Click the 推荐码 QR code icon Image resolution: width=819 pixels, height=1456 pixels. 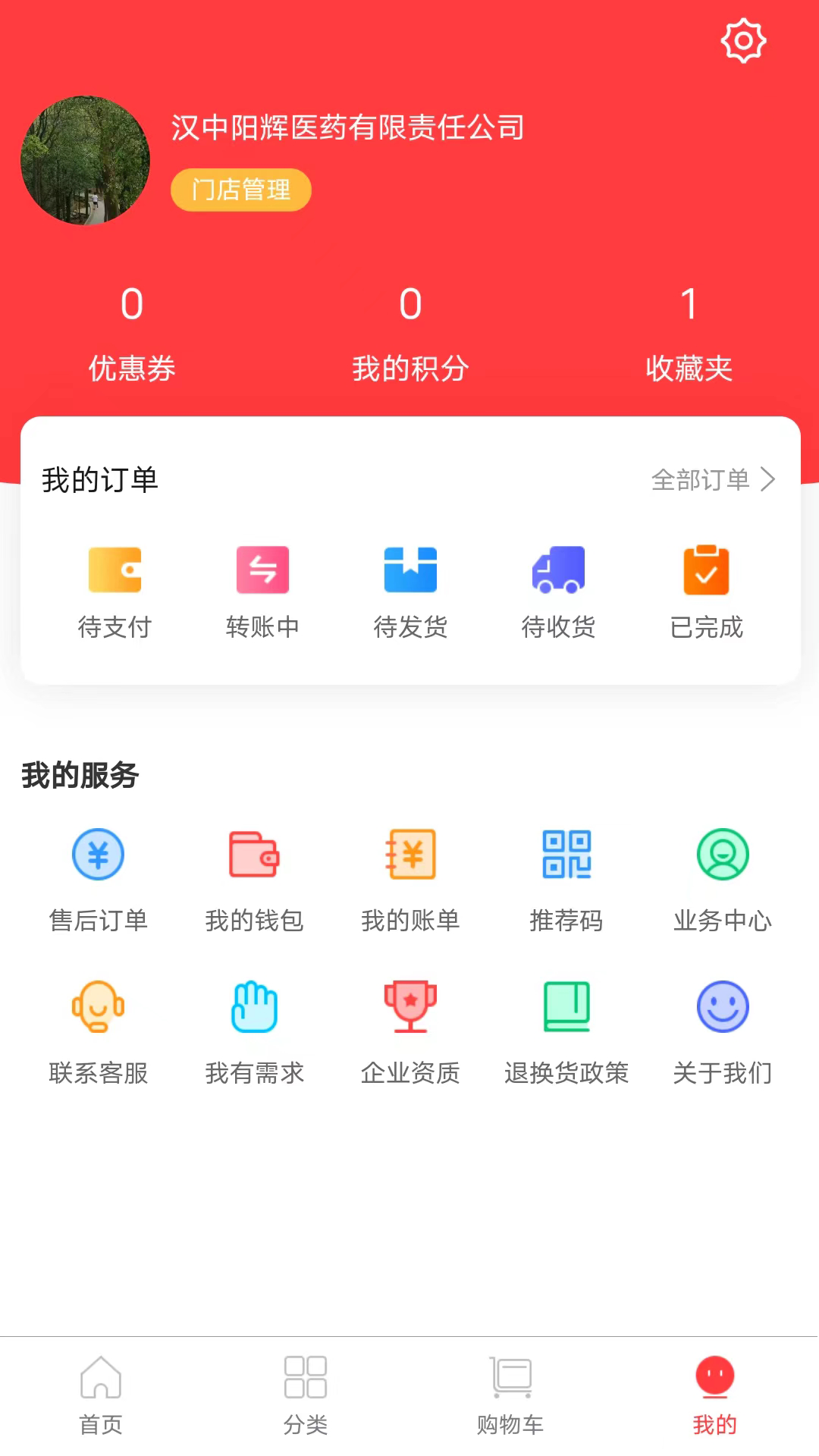point(567,855)
